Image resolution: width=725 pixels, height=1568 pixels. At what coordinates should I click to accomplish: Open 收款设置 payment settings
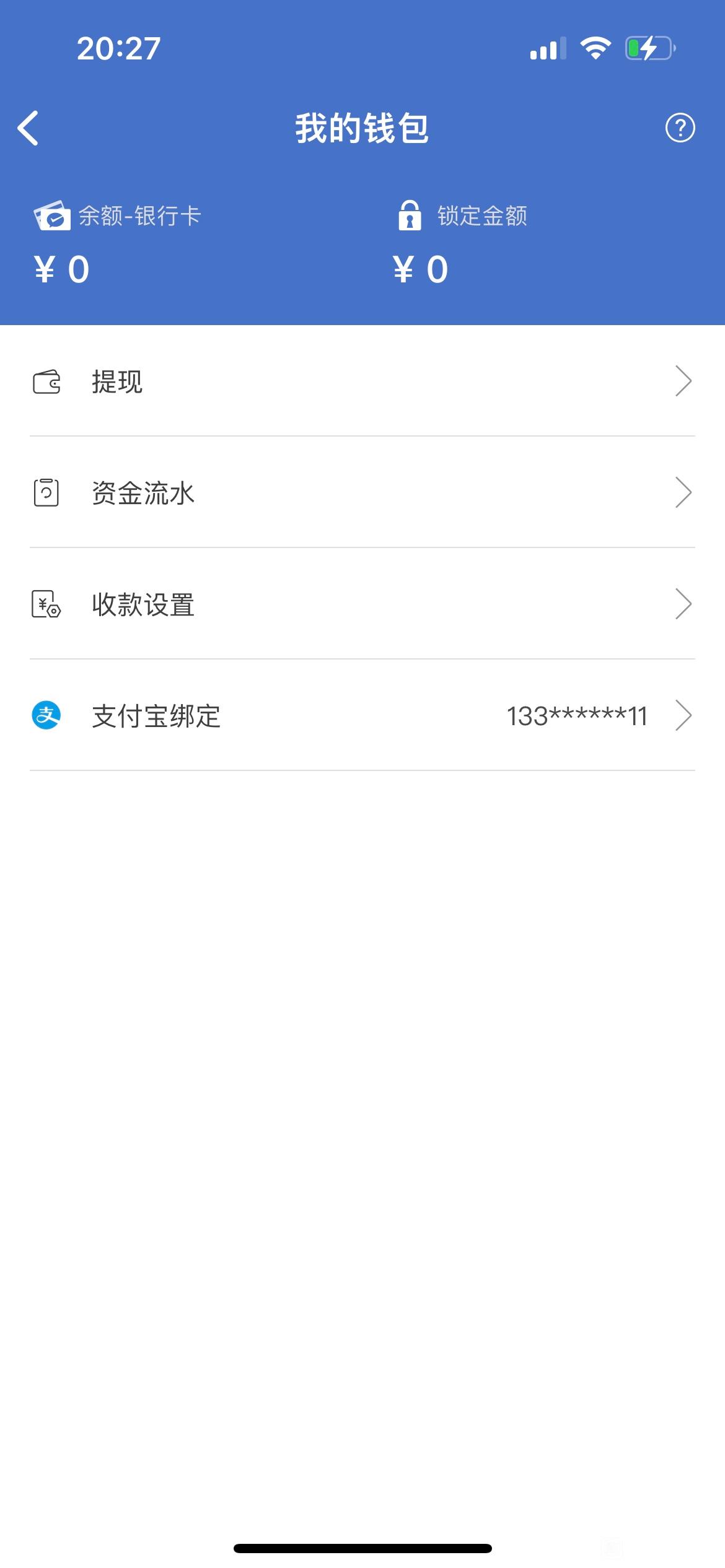pyautogui.click(x=362, y=604)
